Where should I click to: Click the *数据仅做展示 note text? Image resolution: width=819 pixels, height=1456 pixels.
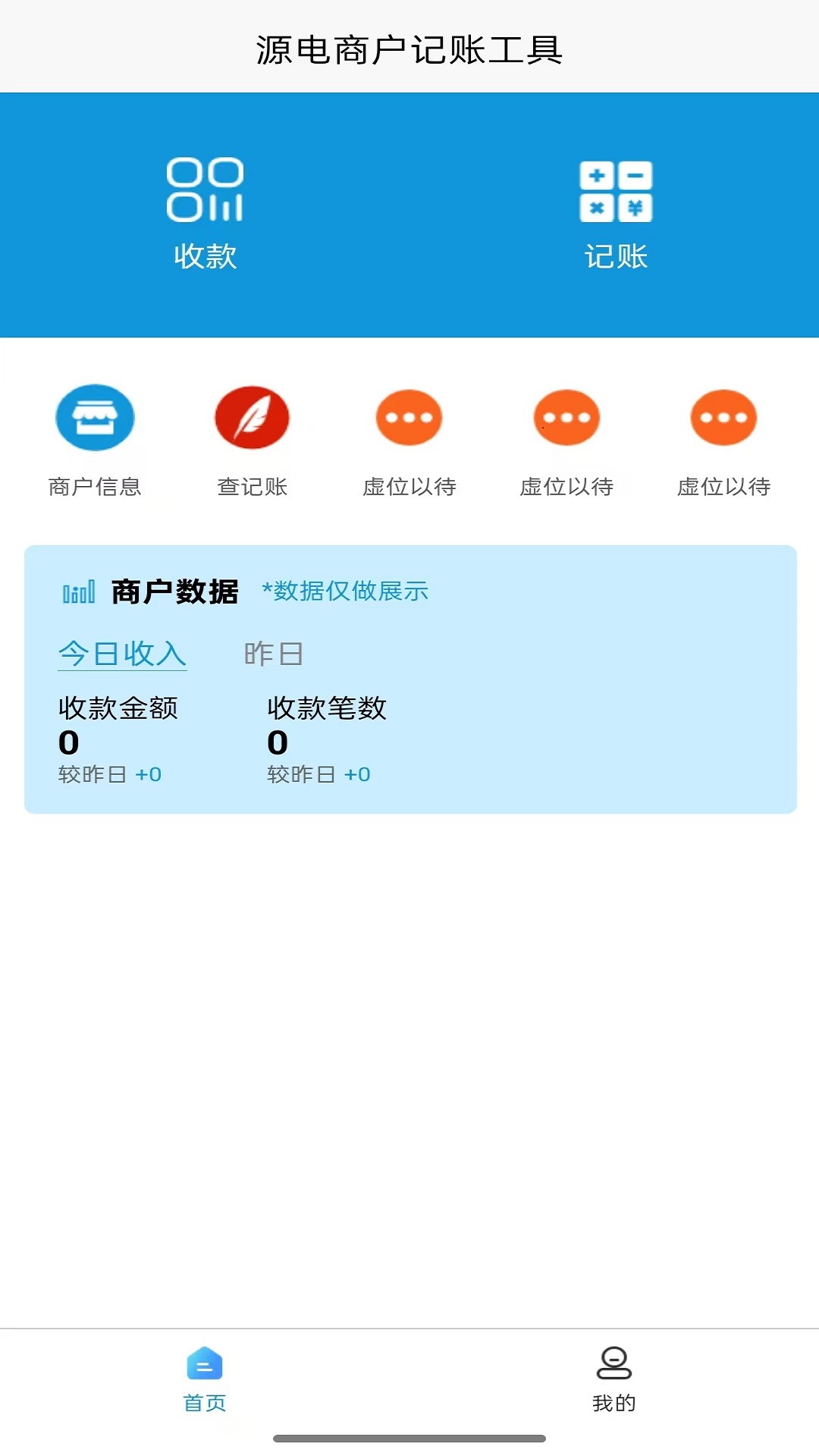tap(346, 591)
